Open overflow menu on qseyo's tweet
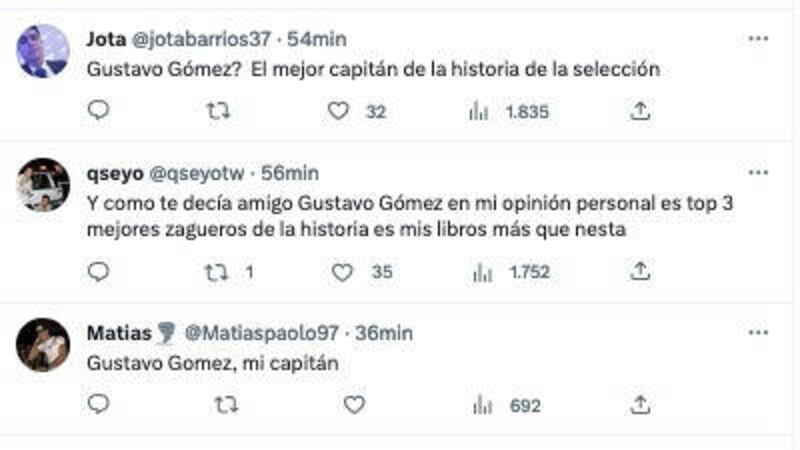The height and width of the screenshot is (450, 800). point(758,172)
